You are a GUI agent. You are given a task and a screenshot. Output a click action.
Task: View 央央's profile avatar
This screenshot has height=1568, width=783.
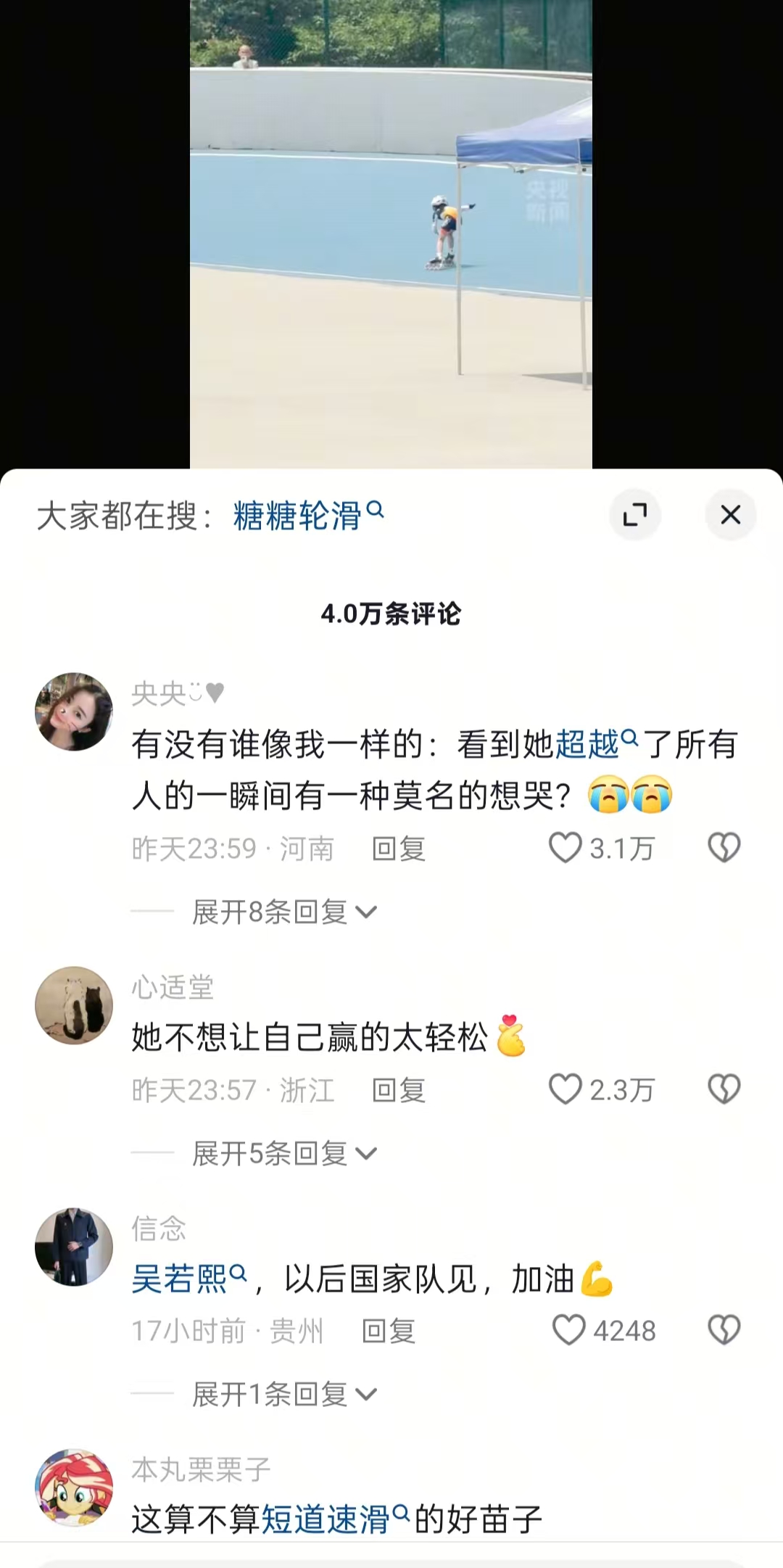tap(74, 711)
